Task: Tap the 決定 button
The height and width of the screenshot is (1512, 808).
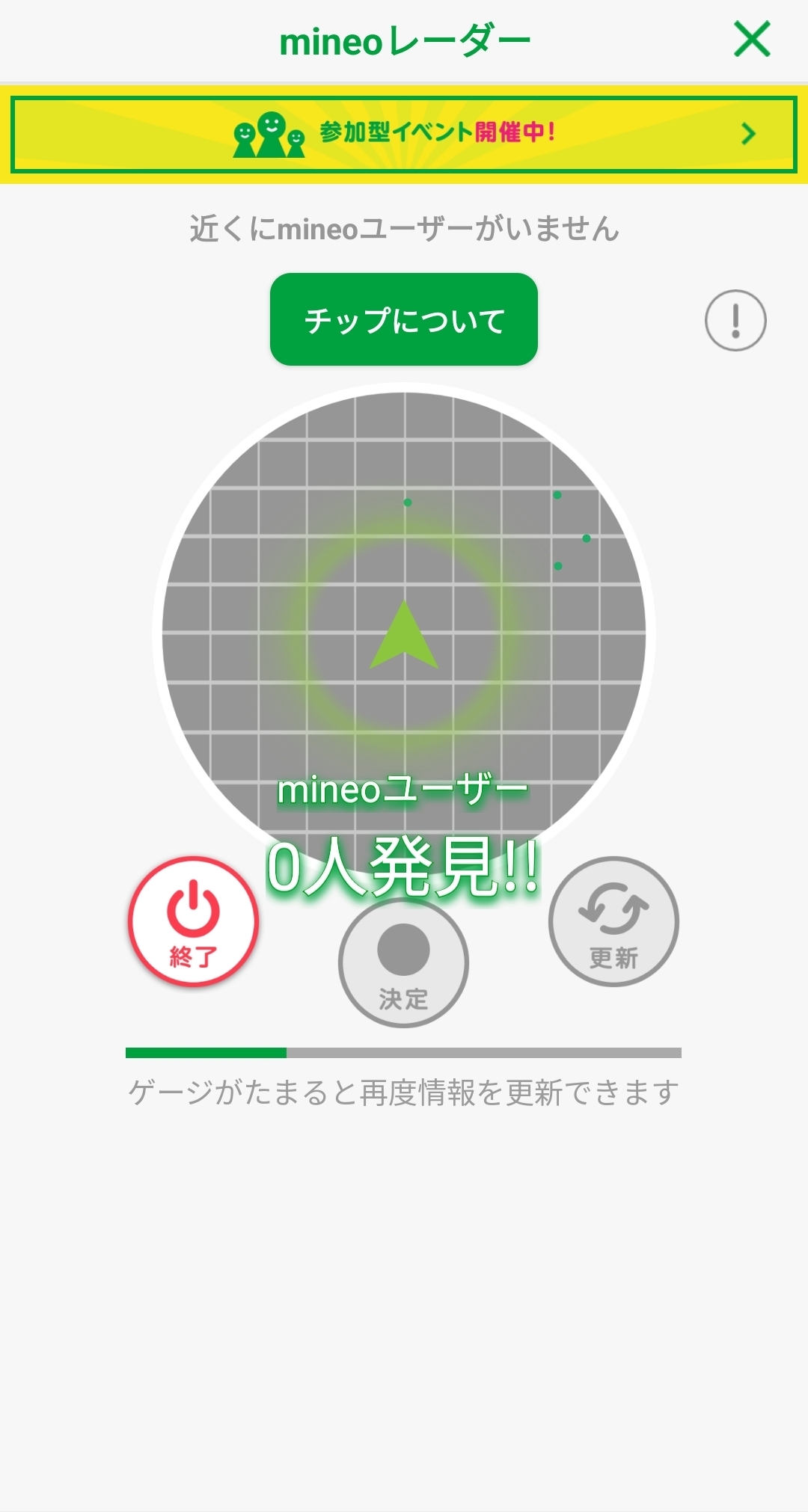Action: click(x=404, y=962)
